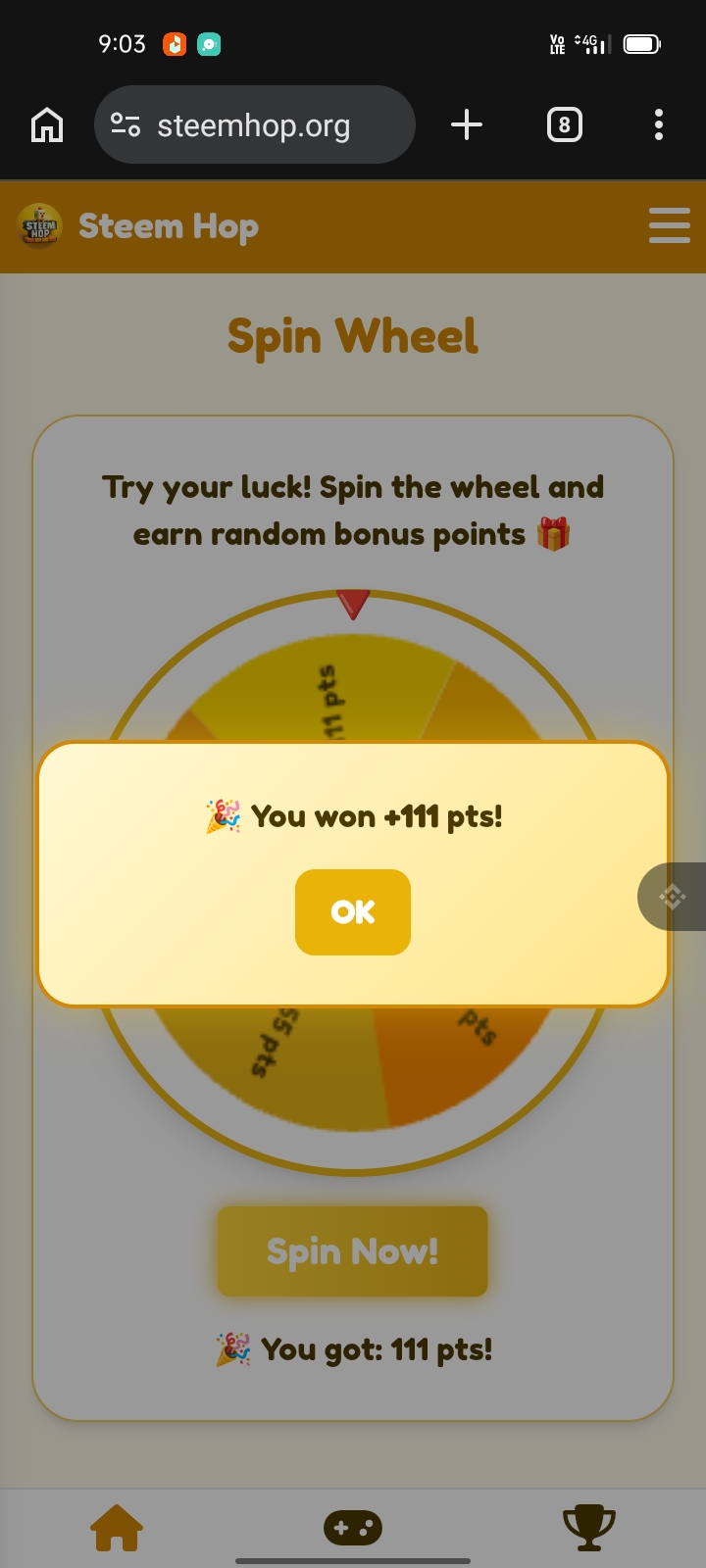Dismiss the win dialog with OK

[x=353, y=911]
